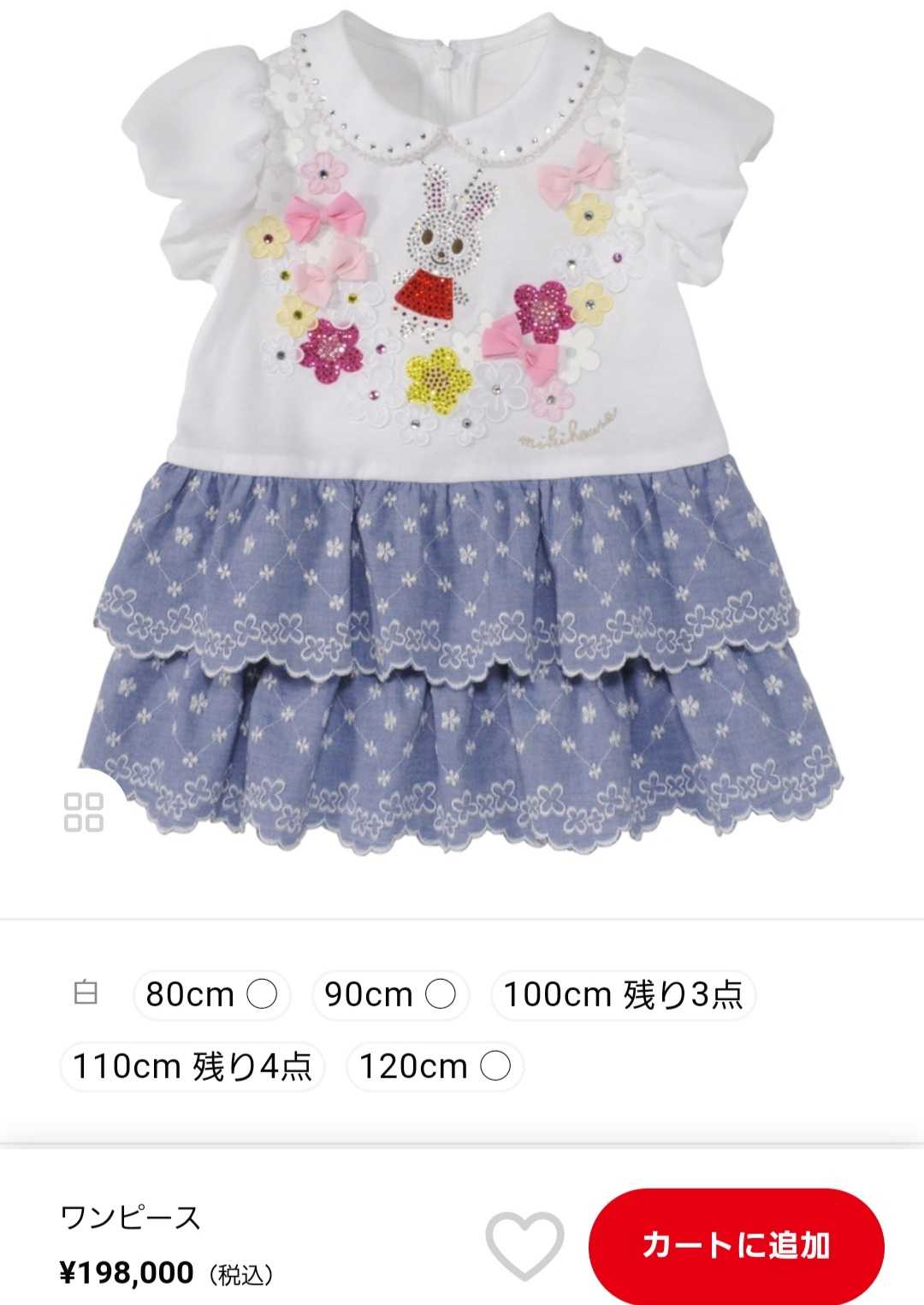This screenshot has height=1305, width=924.
Task: Select the 80cm size chip
Action: [211, 994]
